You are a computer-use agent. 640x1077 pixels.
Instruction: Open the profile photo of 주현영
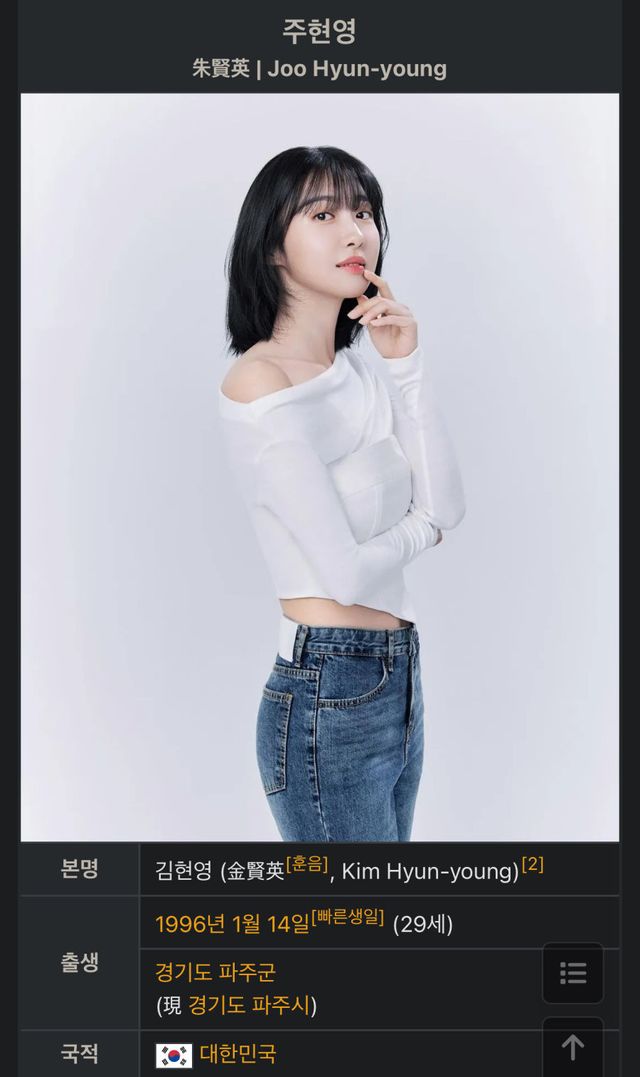click(320, 467)
